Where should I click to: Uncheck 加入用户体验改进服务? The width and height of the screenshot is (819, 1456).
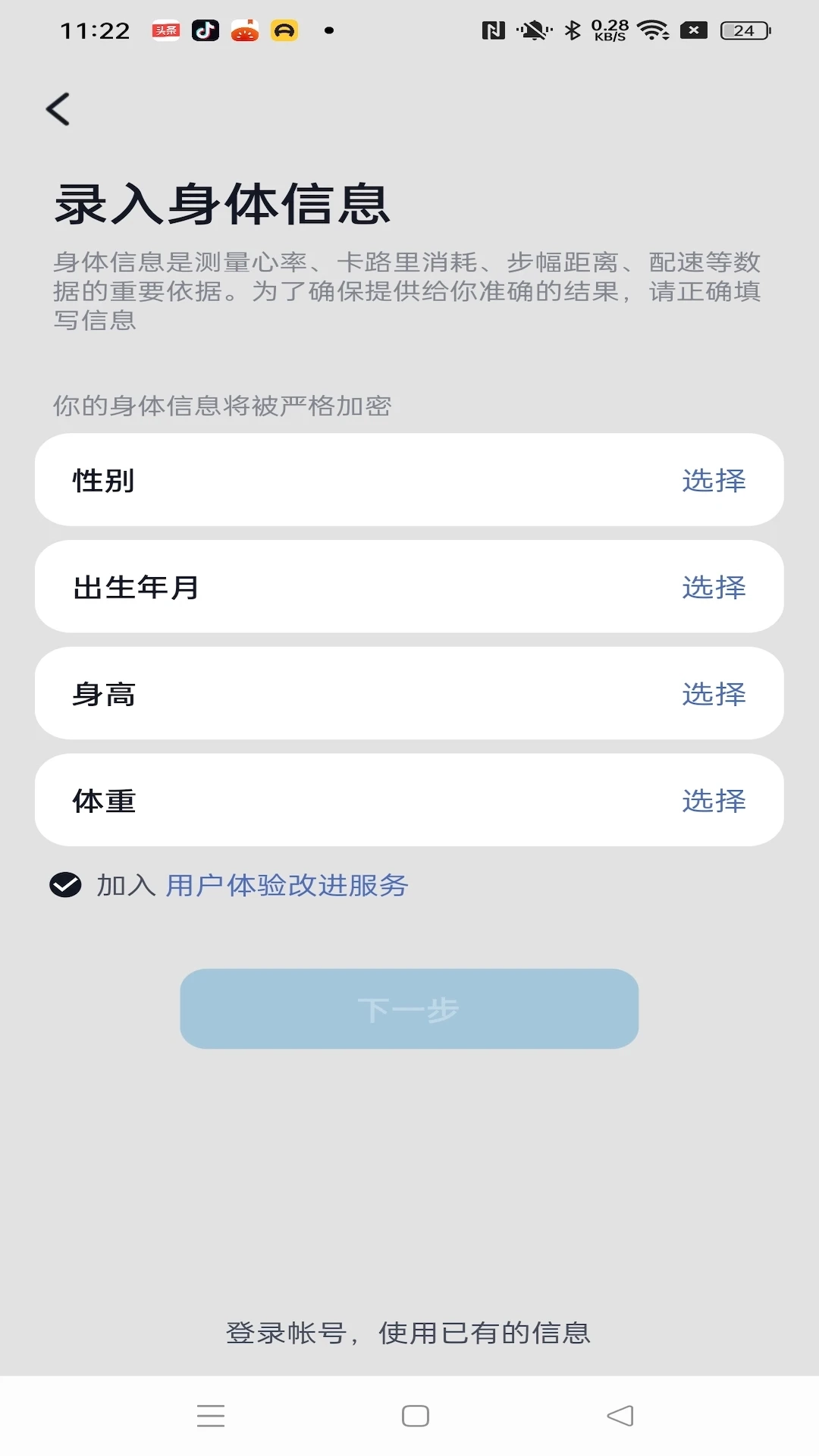(67, 884)
